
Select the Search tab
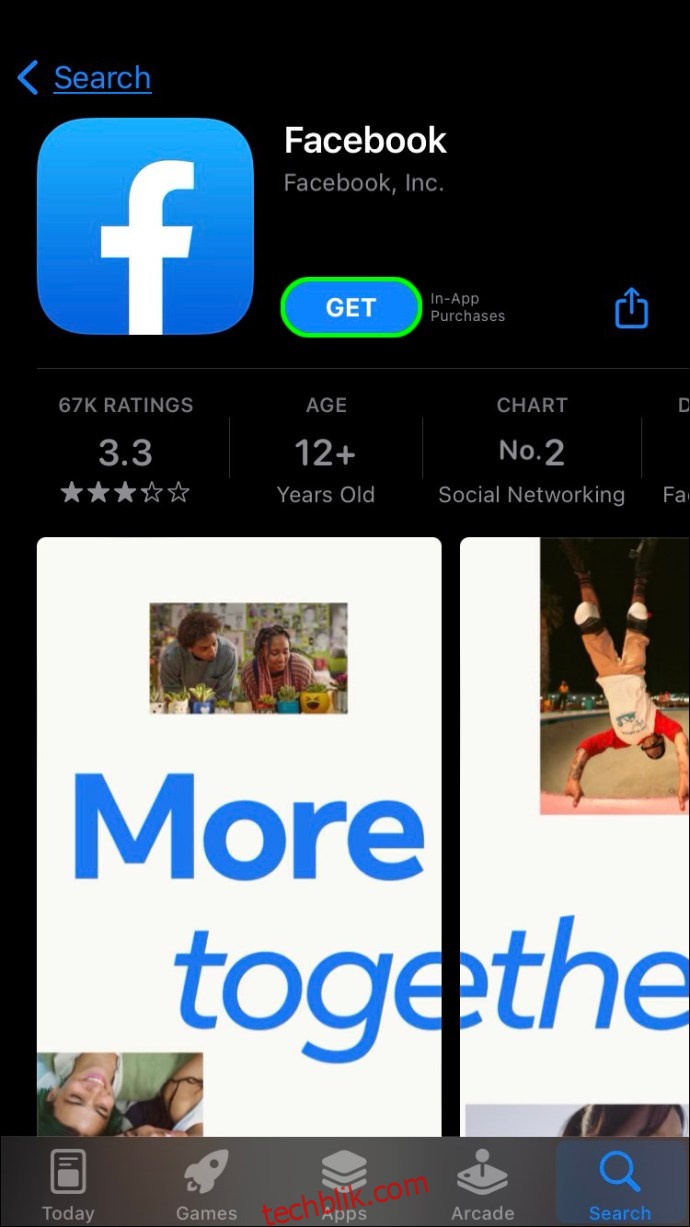point(619,1185)
